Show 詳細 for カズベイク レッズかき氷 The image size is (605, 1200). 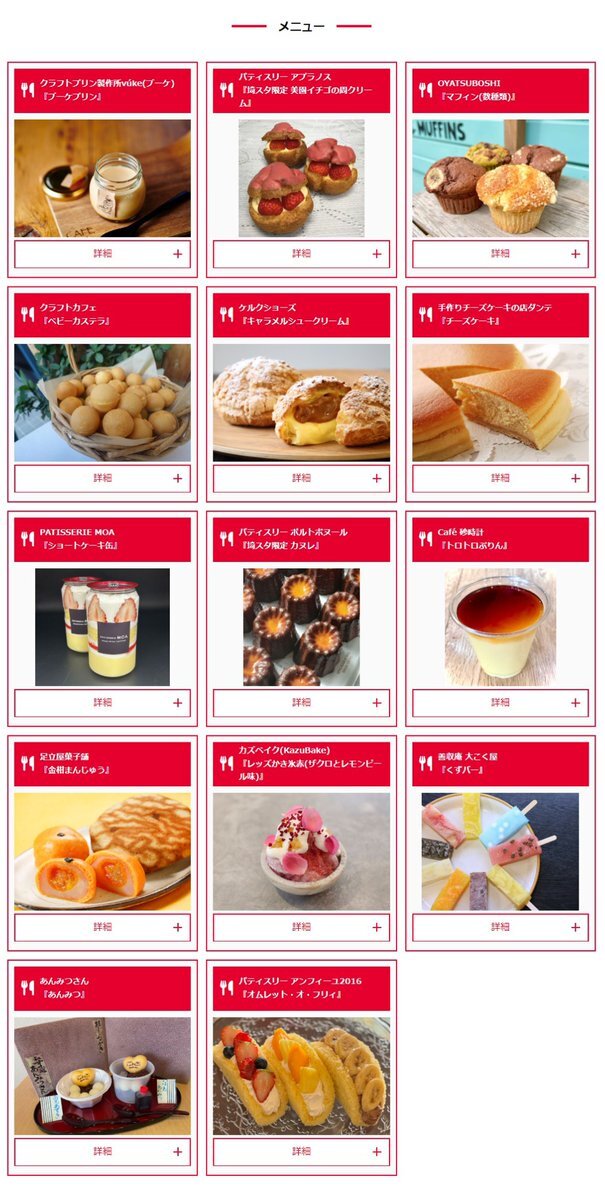click(x=301, y=927)
